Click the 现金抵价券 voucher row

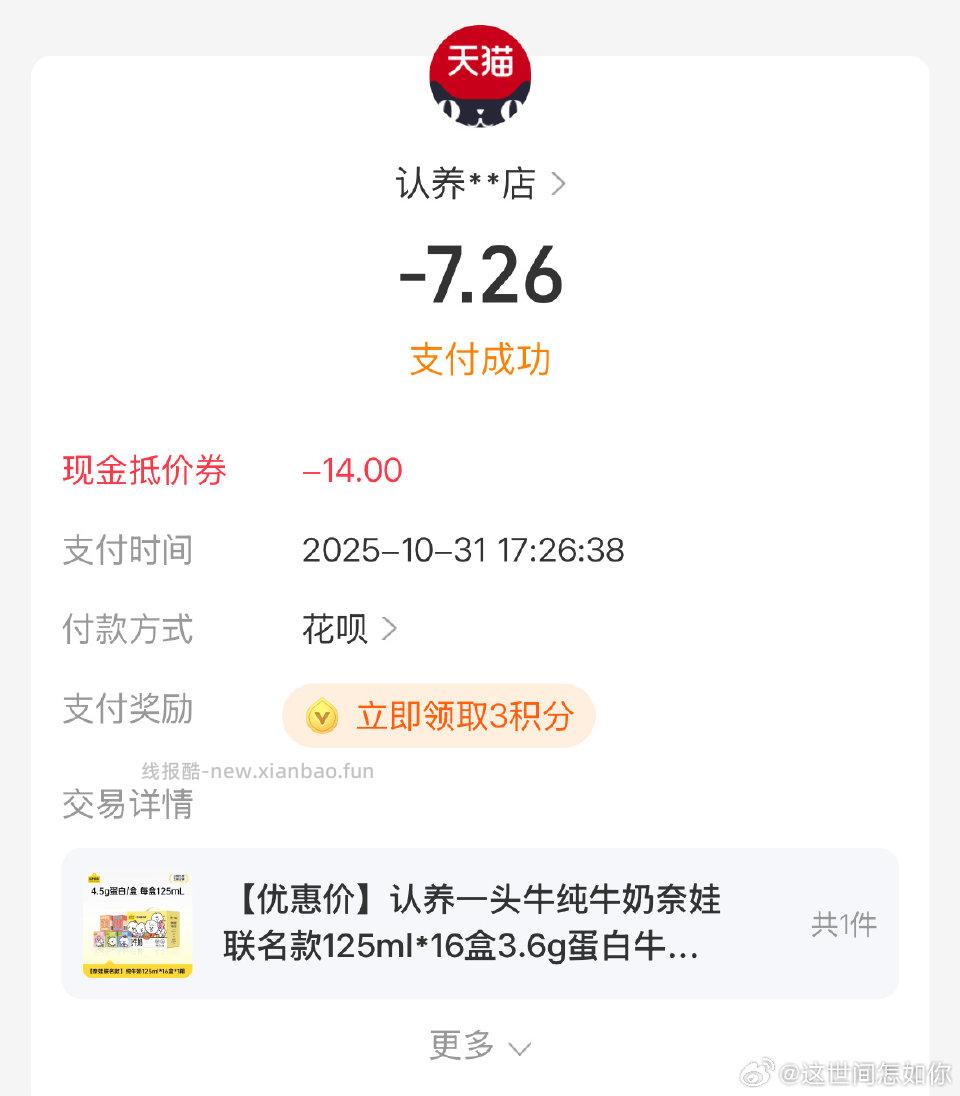point(144,470)
